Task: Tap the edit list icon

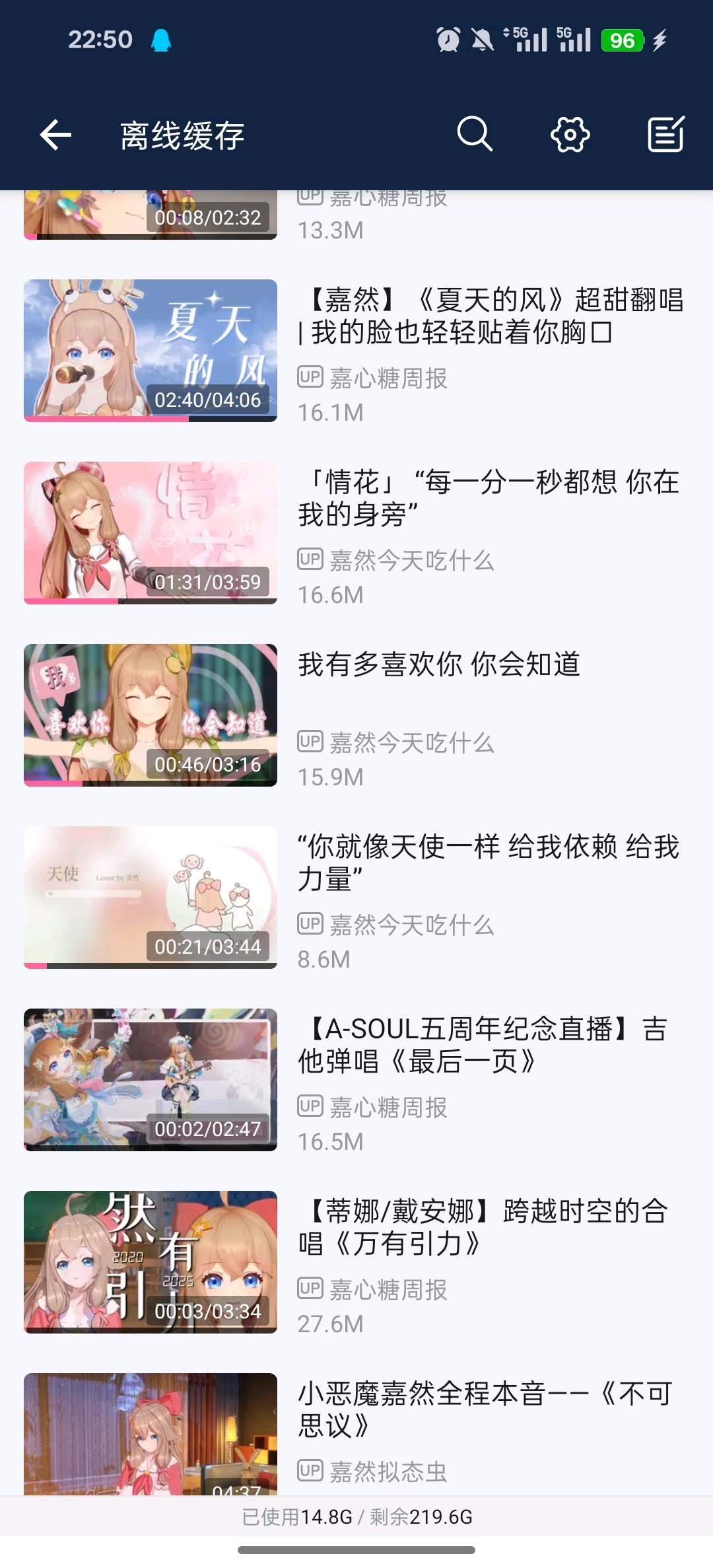Action: [x=665, y=135]
